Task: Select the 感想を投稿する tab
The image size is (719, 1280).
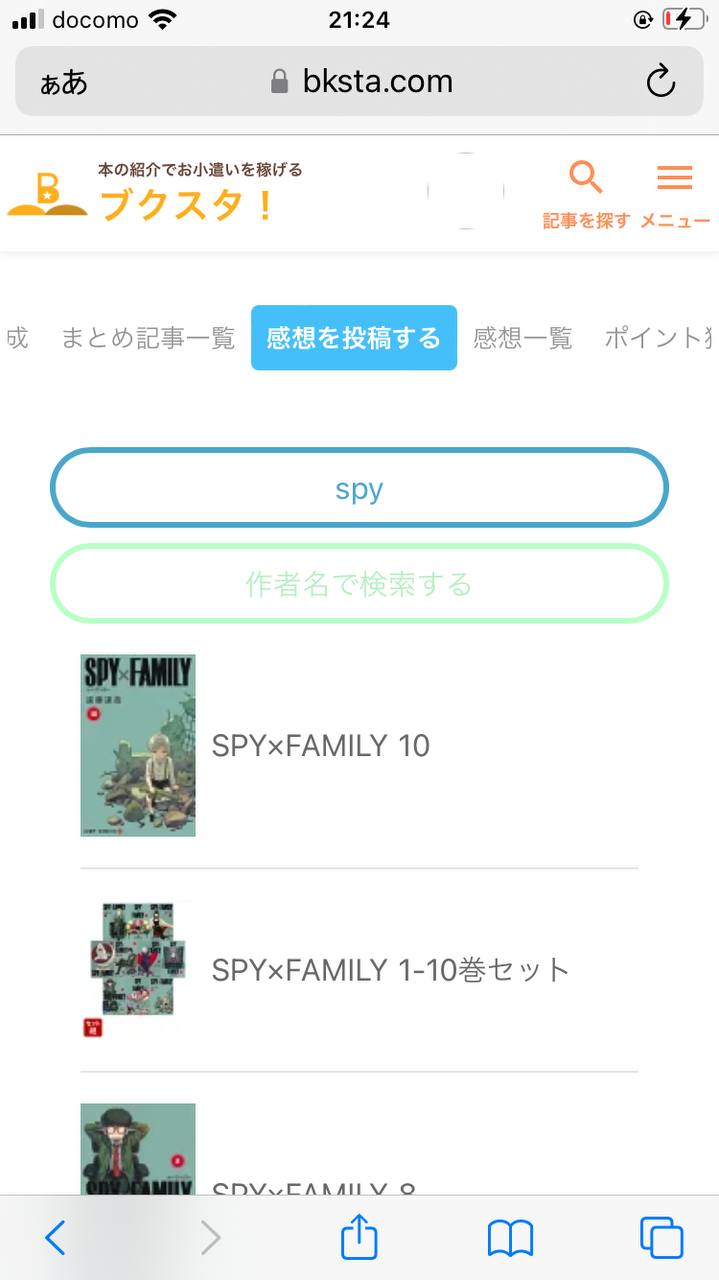Action: pos(354,338)
